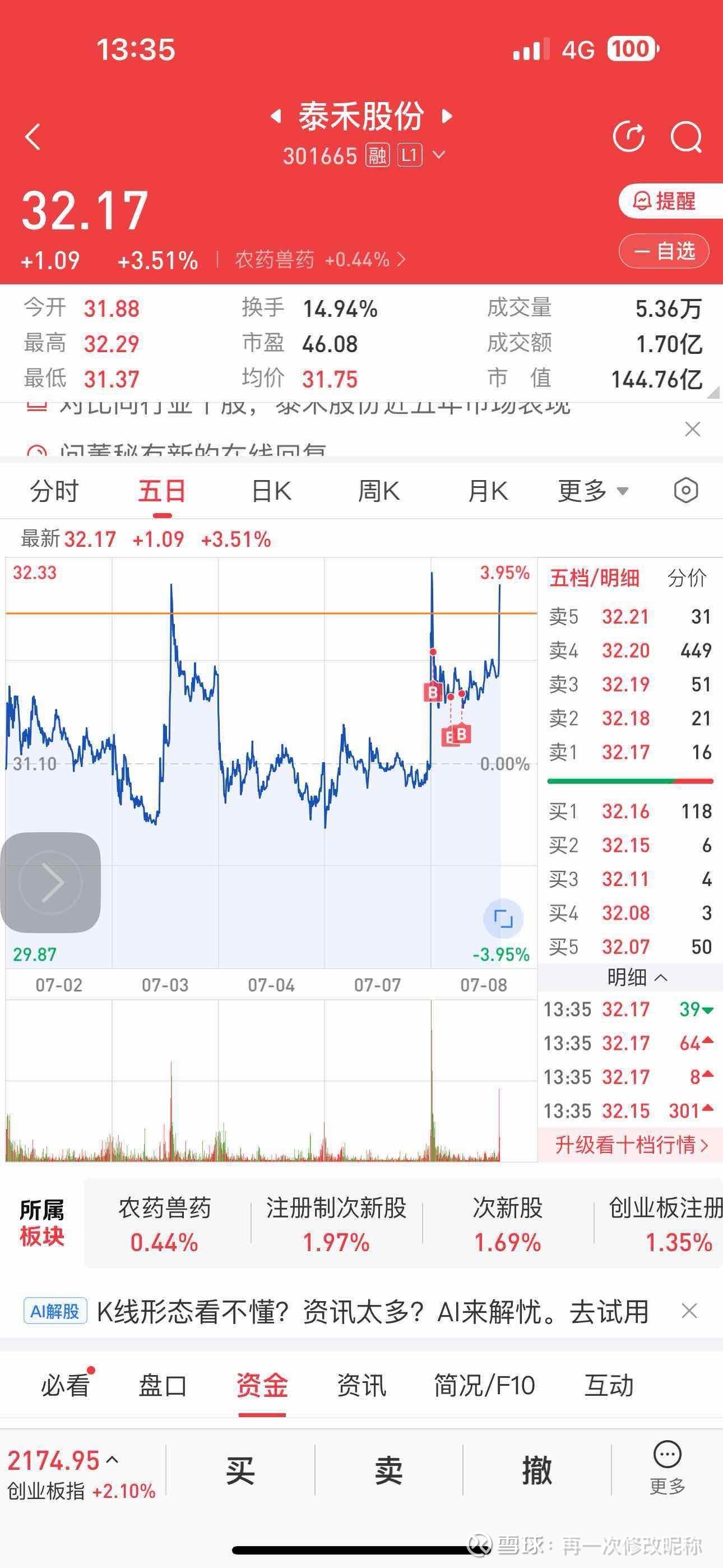This screenshot has height=1568, width=723.
Task: Select the 日K chart tab
Action: click(271, 491)
